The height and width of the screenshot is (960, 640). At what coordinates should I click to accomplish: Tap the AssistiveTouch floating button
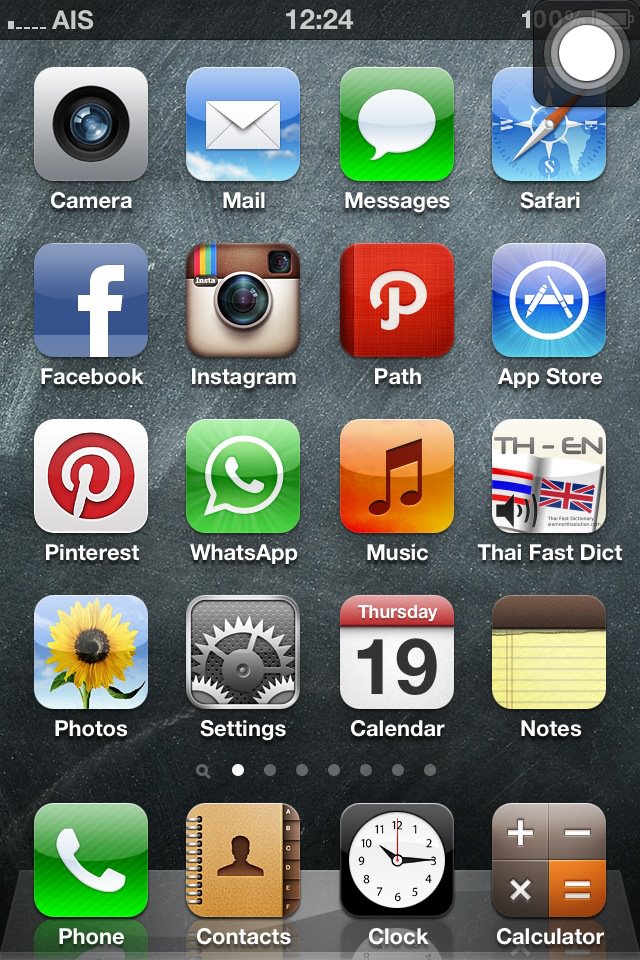(586, 52)
